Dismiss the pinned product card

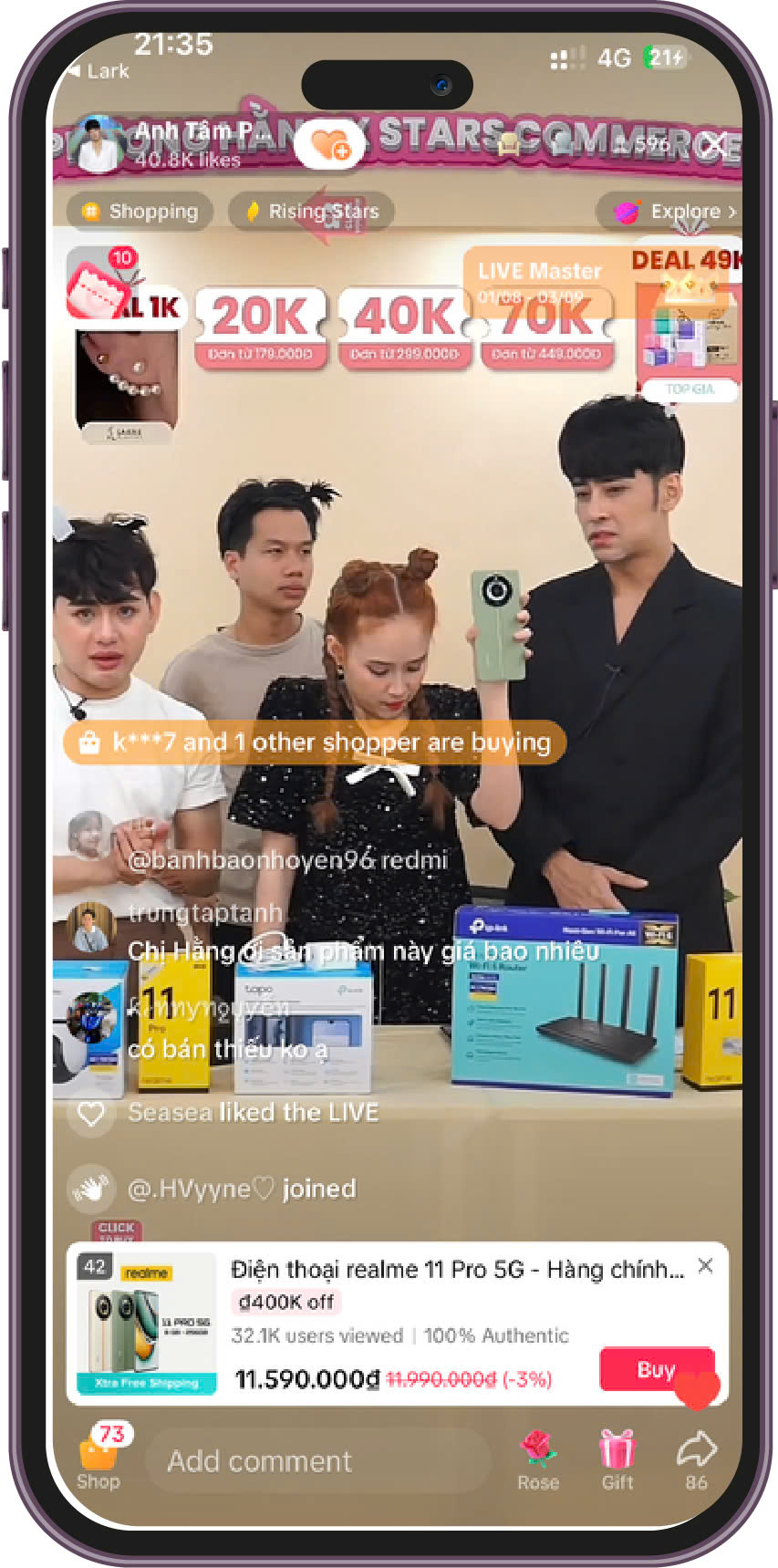tap(705, 1266)
